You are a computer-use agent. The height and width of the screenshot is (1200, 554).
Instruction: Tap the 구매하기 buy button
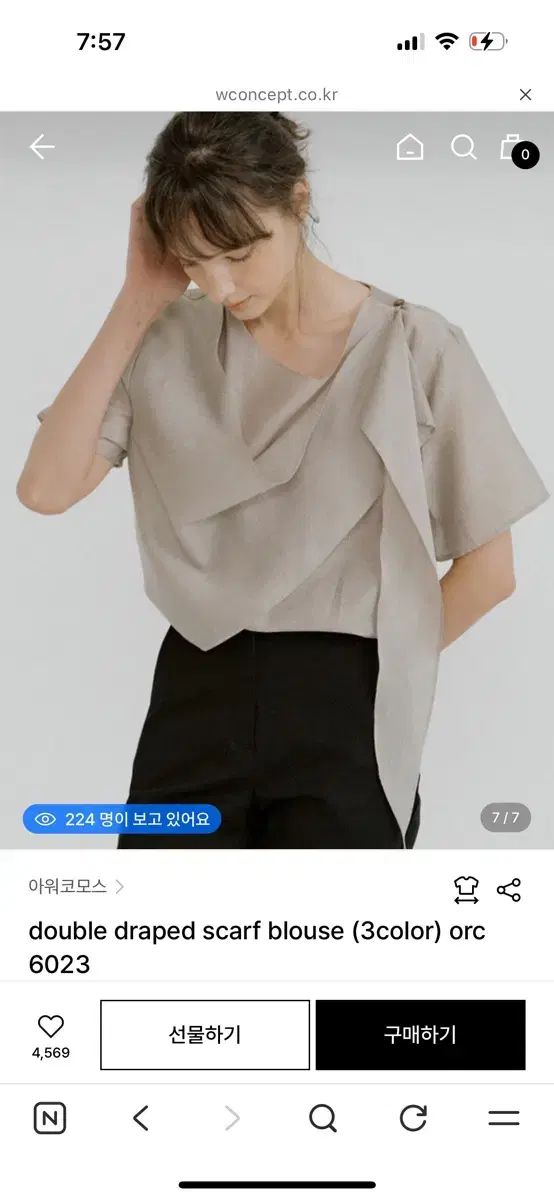pyautogui.click(x=420, y=1034)
